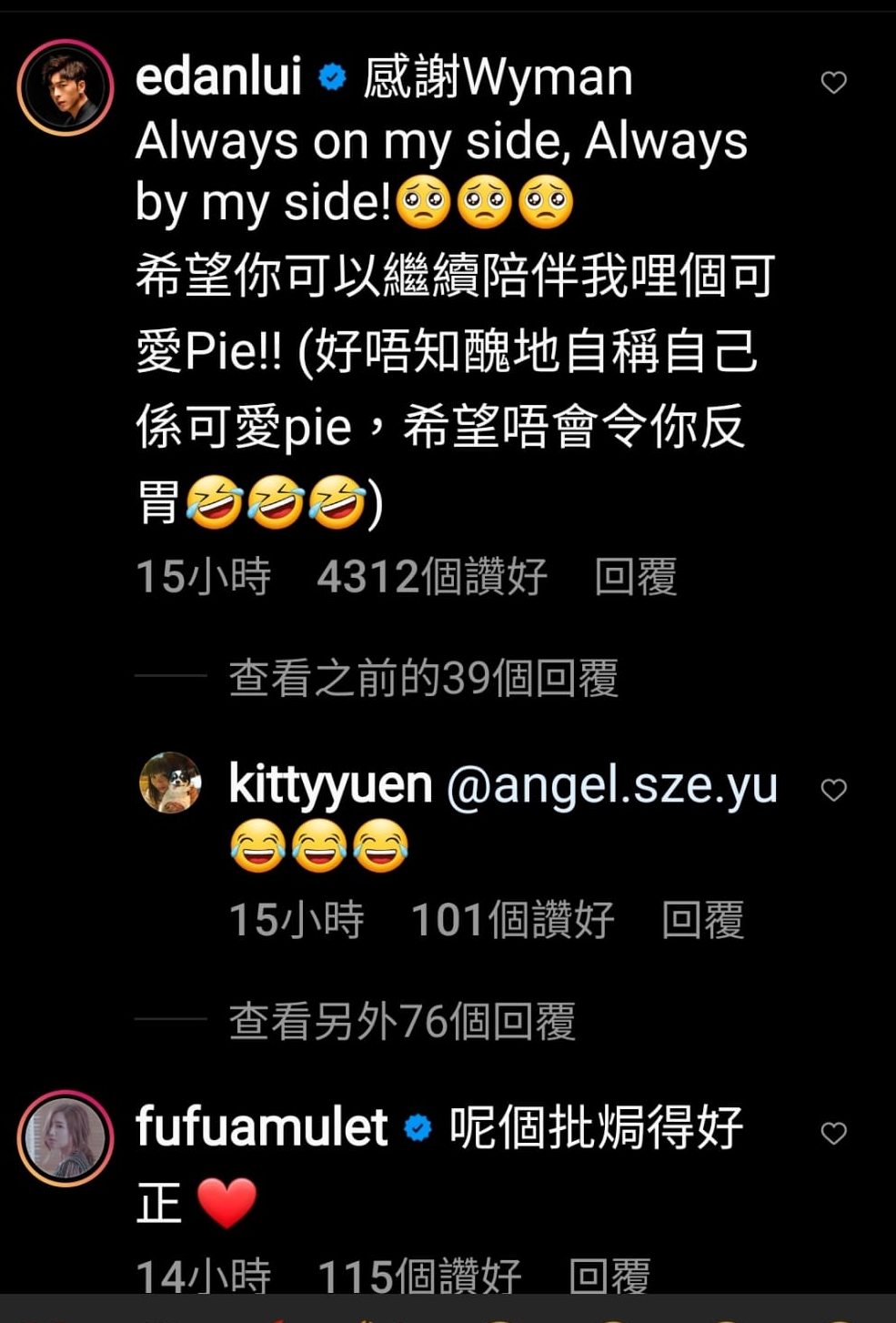Screen dimensions: 896x1323
Task: Tap the heart icon on kittyyuen's reply
Action: tap(833, 791)
